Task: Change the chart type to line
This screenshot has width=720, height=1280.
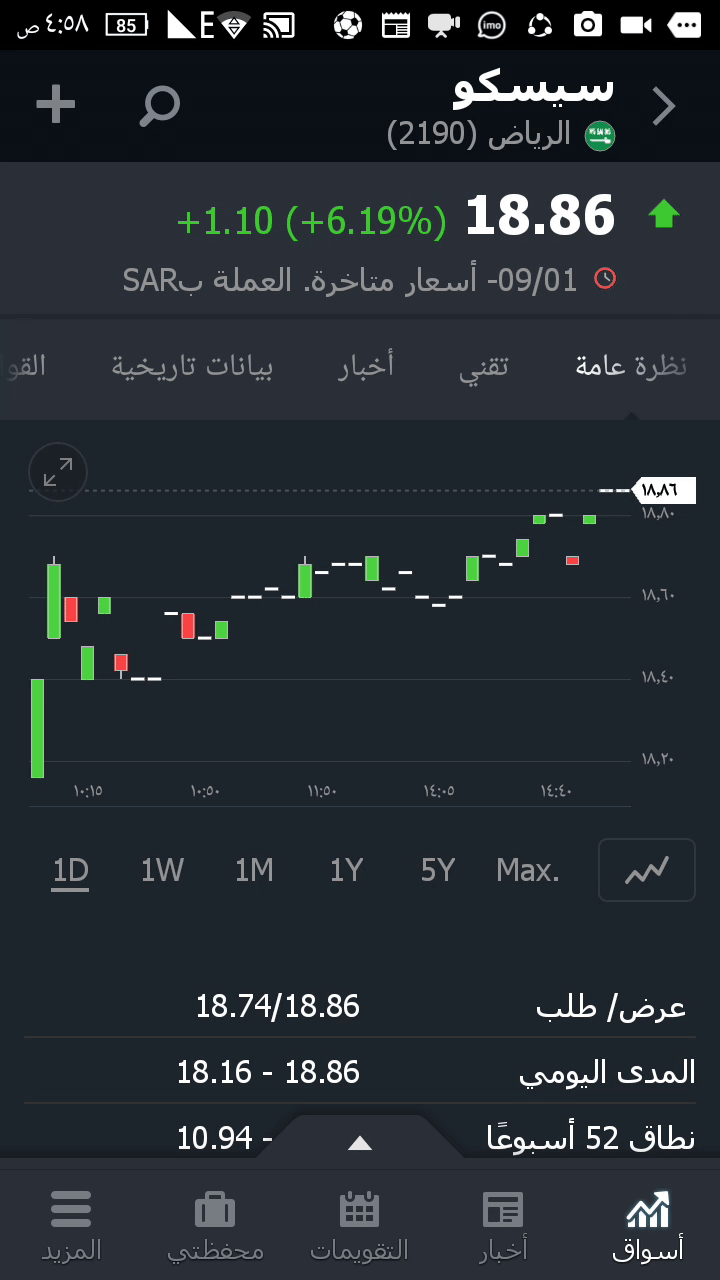Action: pos(646,870)
